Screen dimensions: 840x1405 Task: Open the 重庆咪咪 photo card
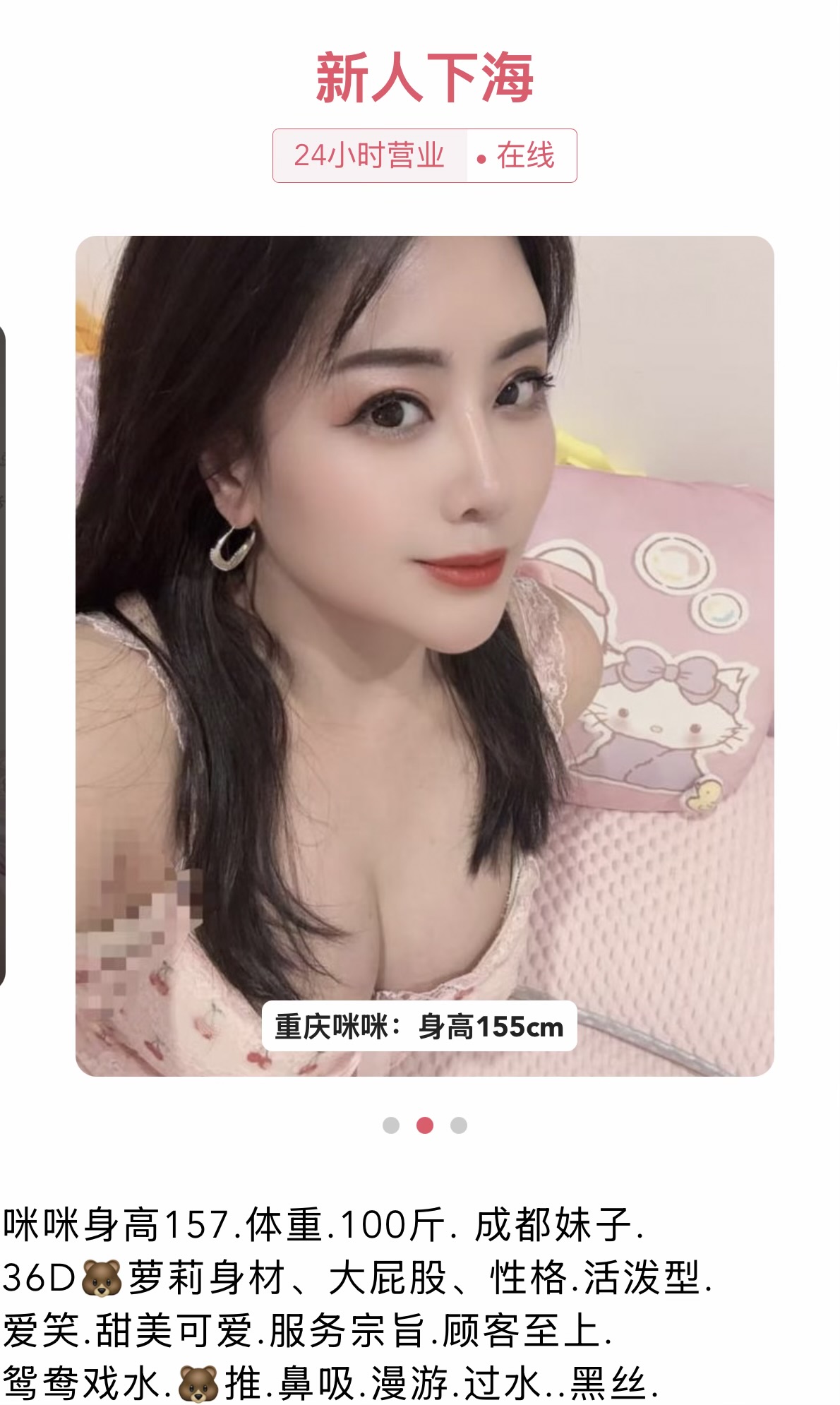[x=424, y=655]
